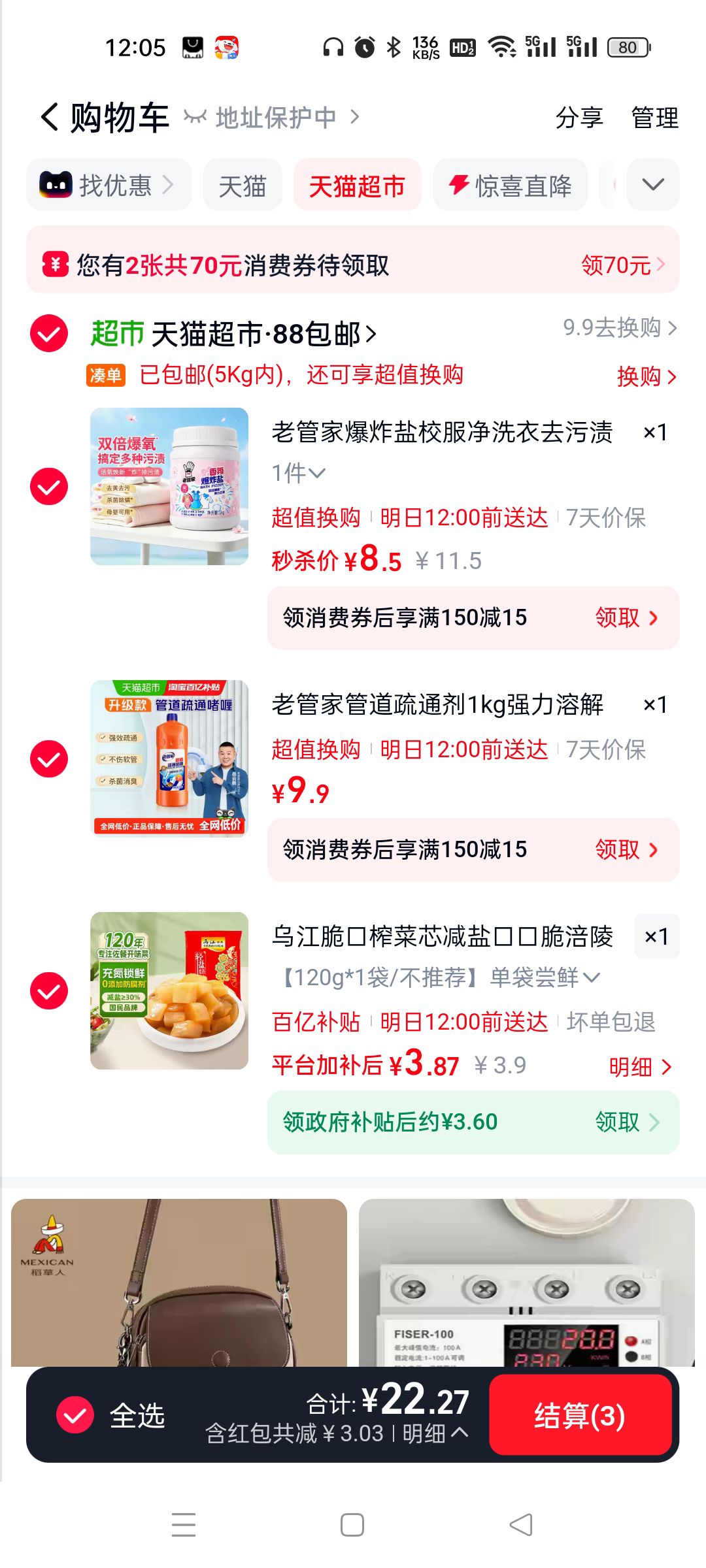Tap 结算(3) to check out

point(580,1415)
